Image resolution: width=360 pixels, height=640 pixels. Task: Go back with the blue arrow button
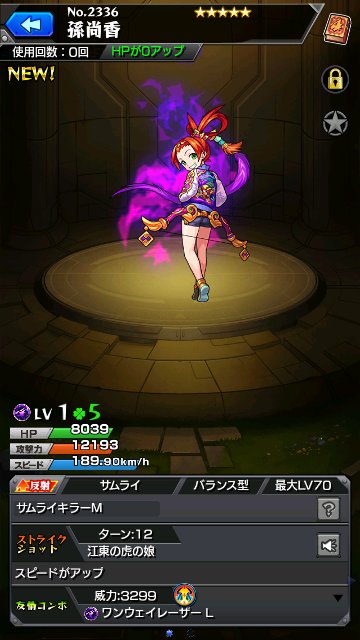tap(29, 24)
